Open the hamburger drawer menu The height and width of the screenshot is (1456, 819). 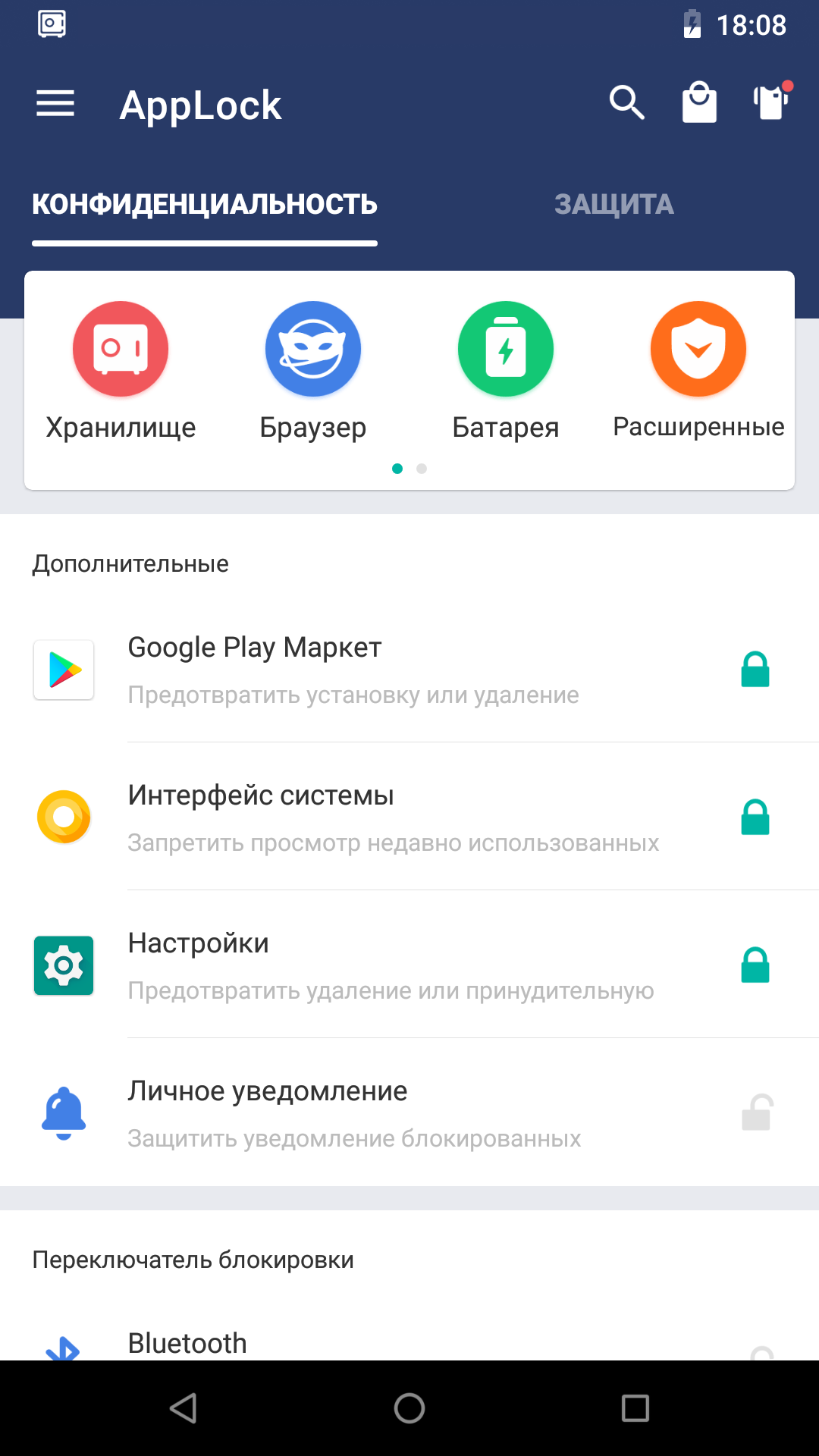coord(55,104)
